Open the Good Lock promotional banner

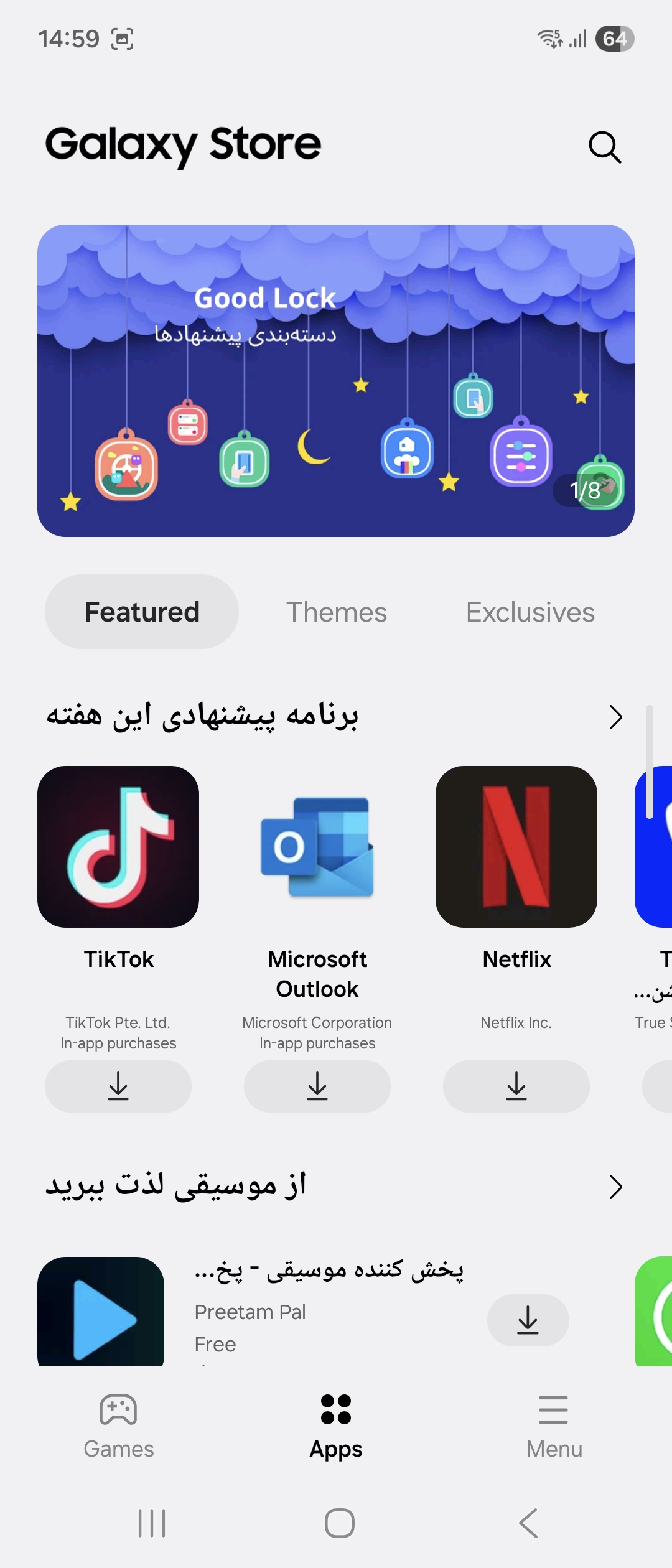pos(336,380)
